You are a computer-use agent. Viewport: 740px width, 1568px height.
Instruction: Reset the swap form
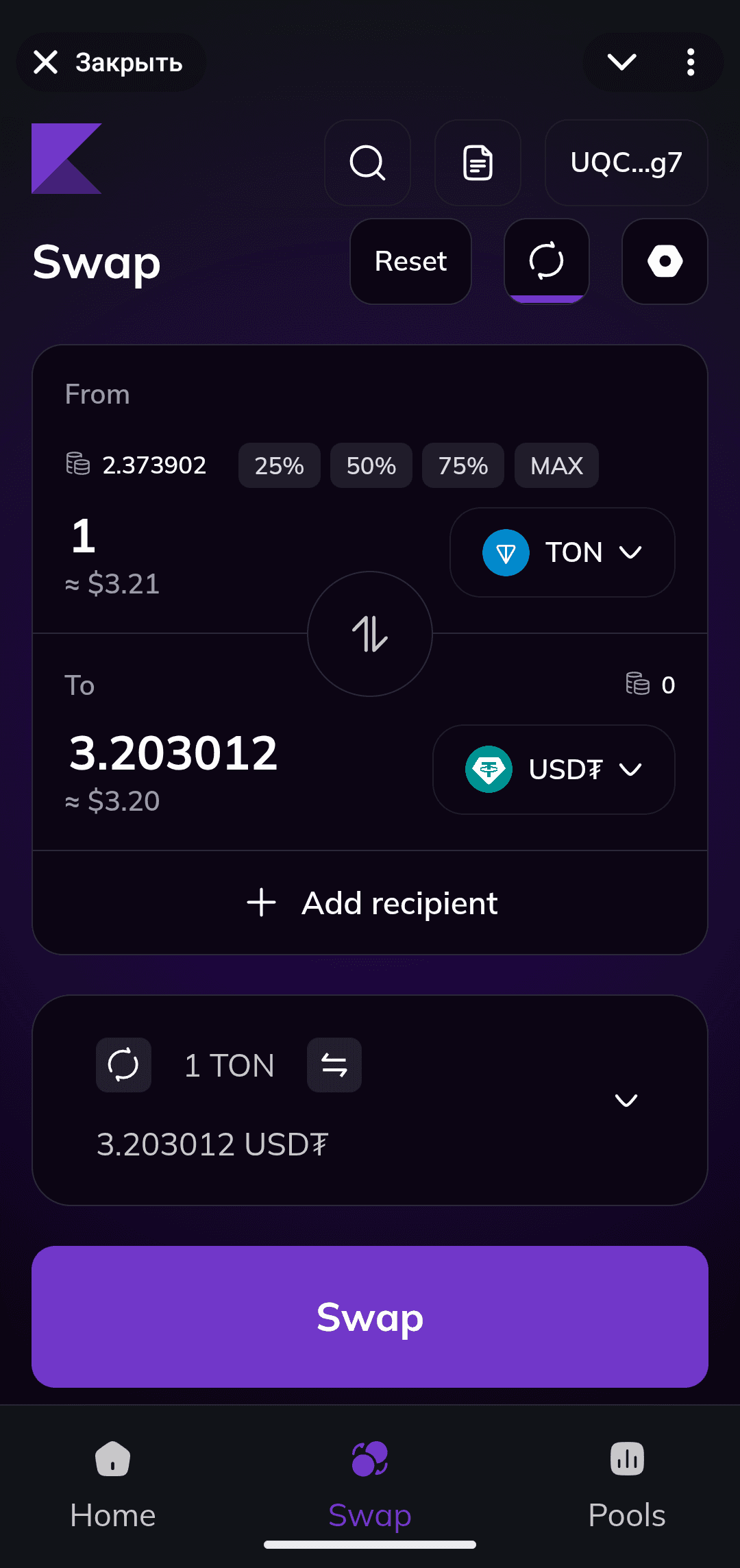[x=410, y=261]
